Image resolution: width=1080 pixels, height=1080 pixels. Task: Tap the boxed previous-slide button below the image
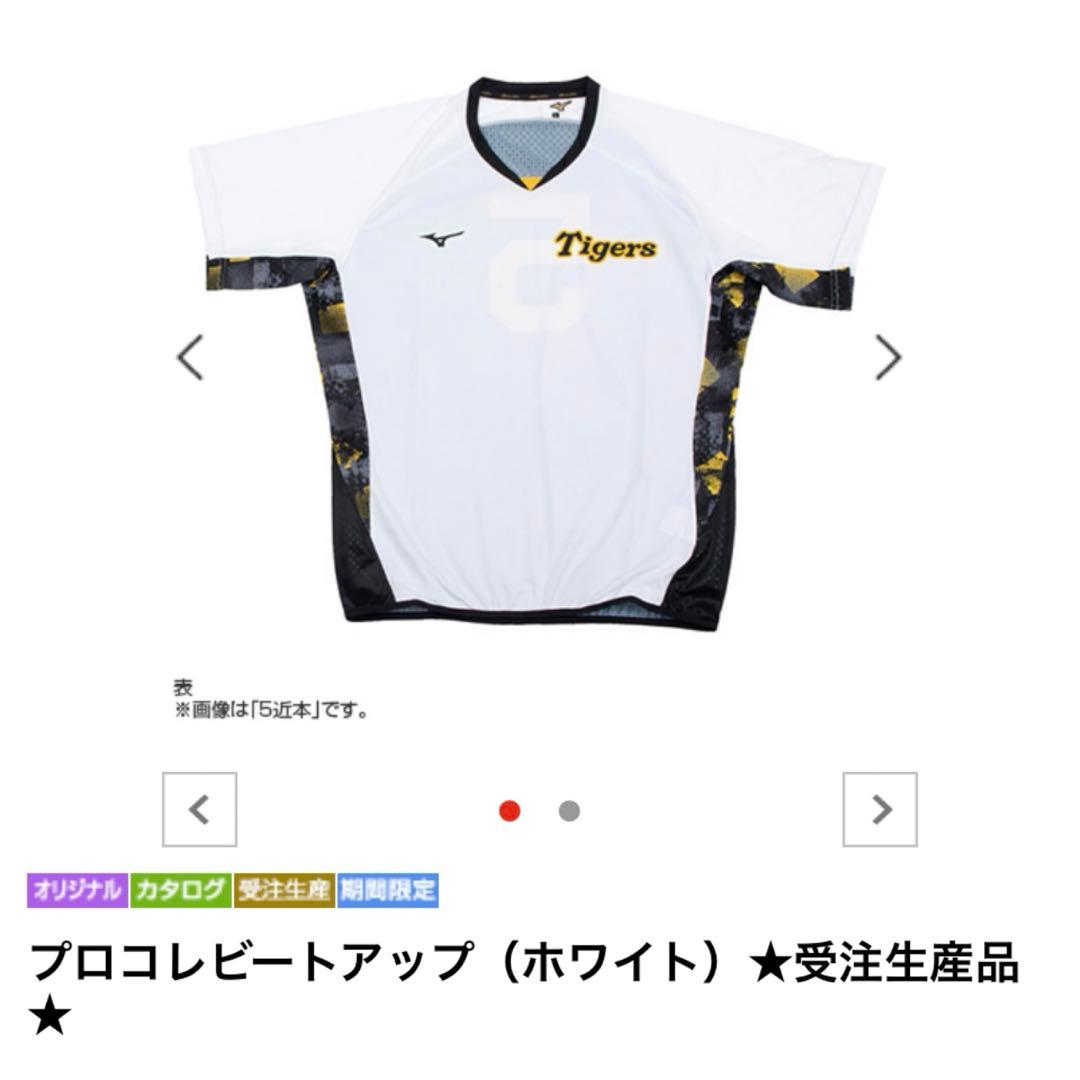tap(200, 809)
